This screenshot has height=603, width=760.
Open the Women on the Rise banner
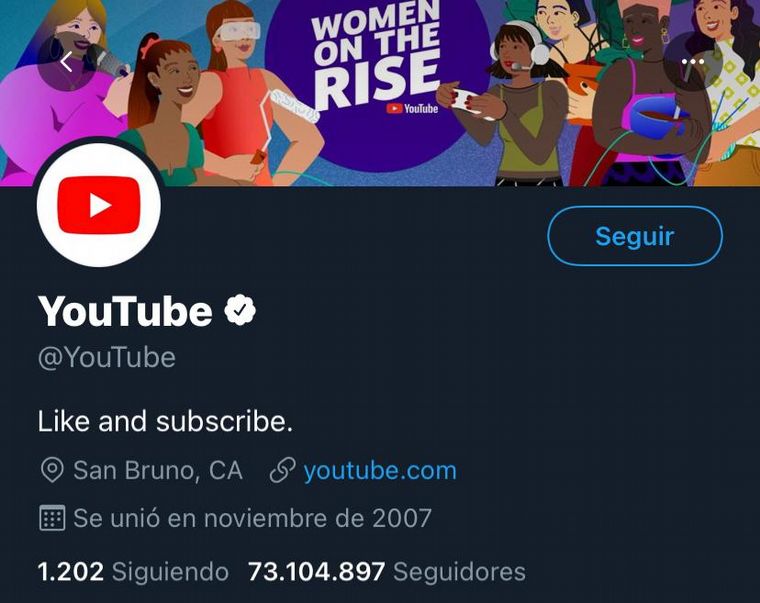click(x=380, y=70)
